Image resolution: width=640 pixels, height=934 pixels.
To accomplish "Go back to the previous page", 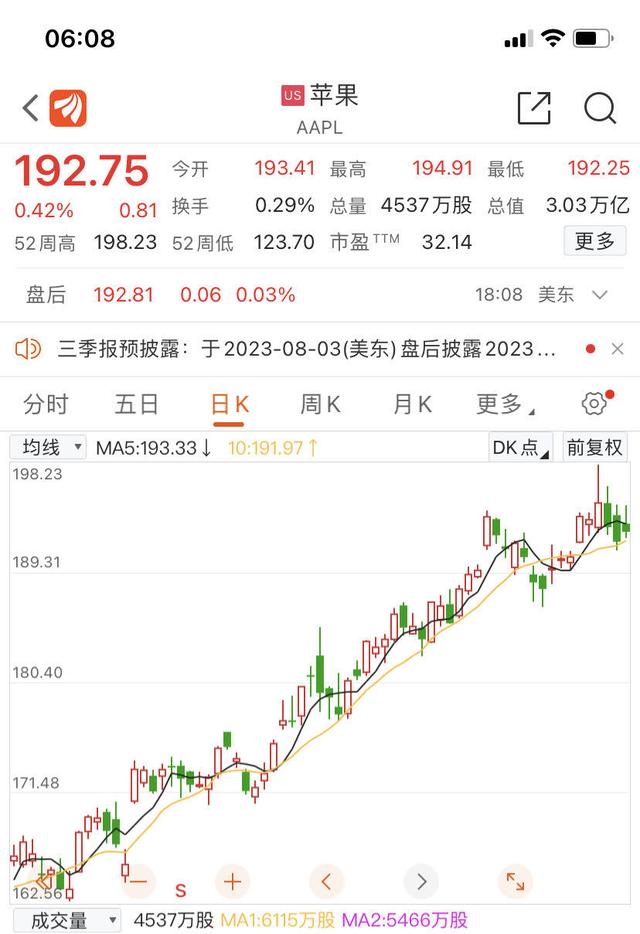I will point(31,108).
